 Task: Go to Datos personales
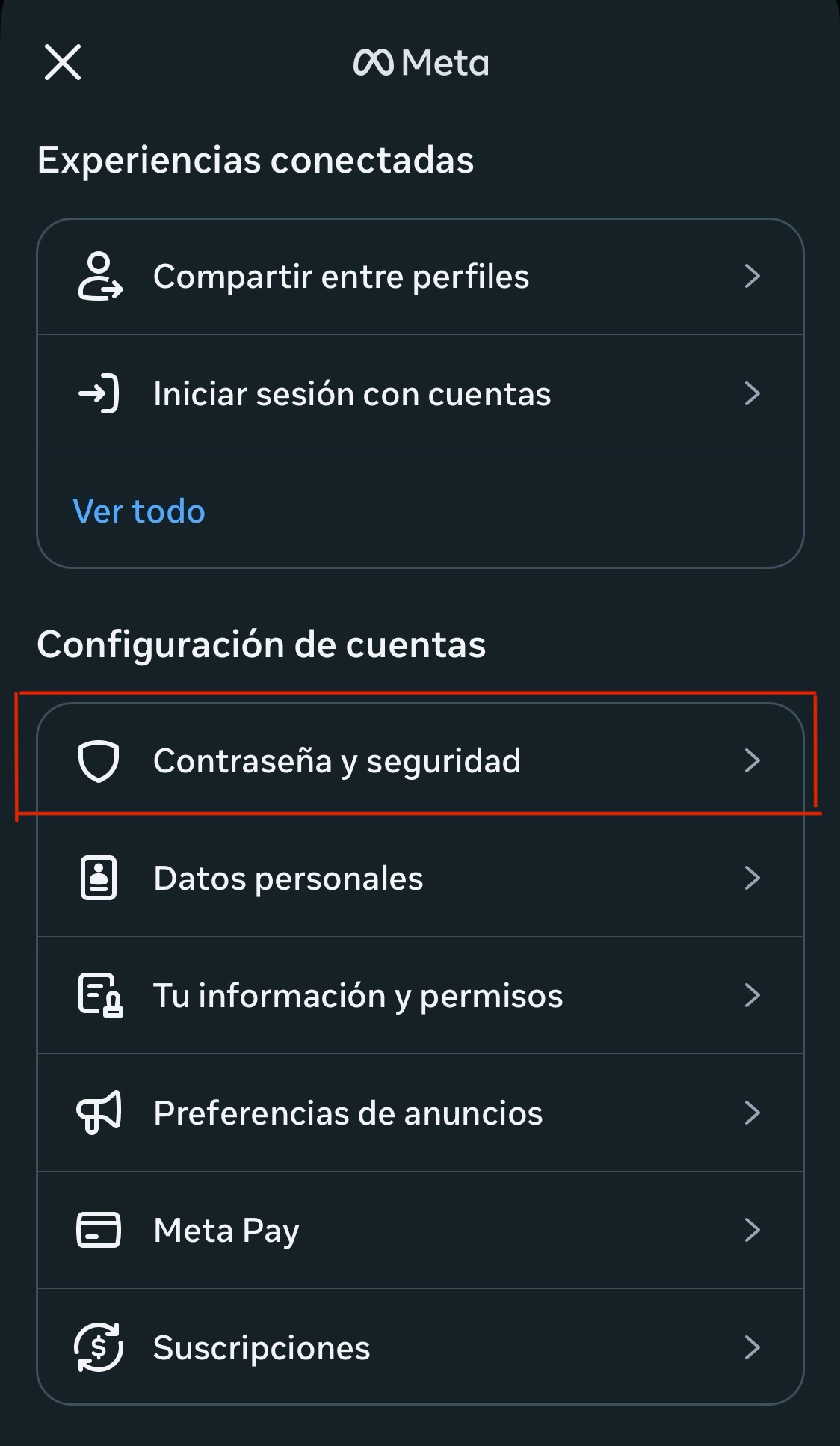point(420,879)
